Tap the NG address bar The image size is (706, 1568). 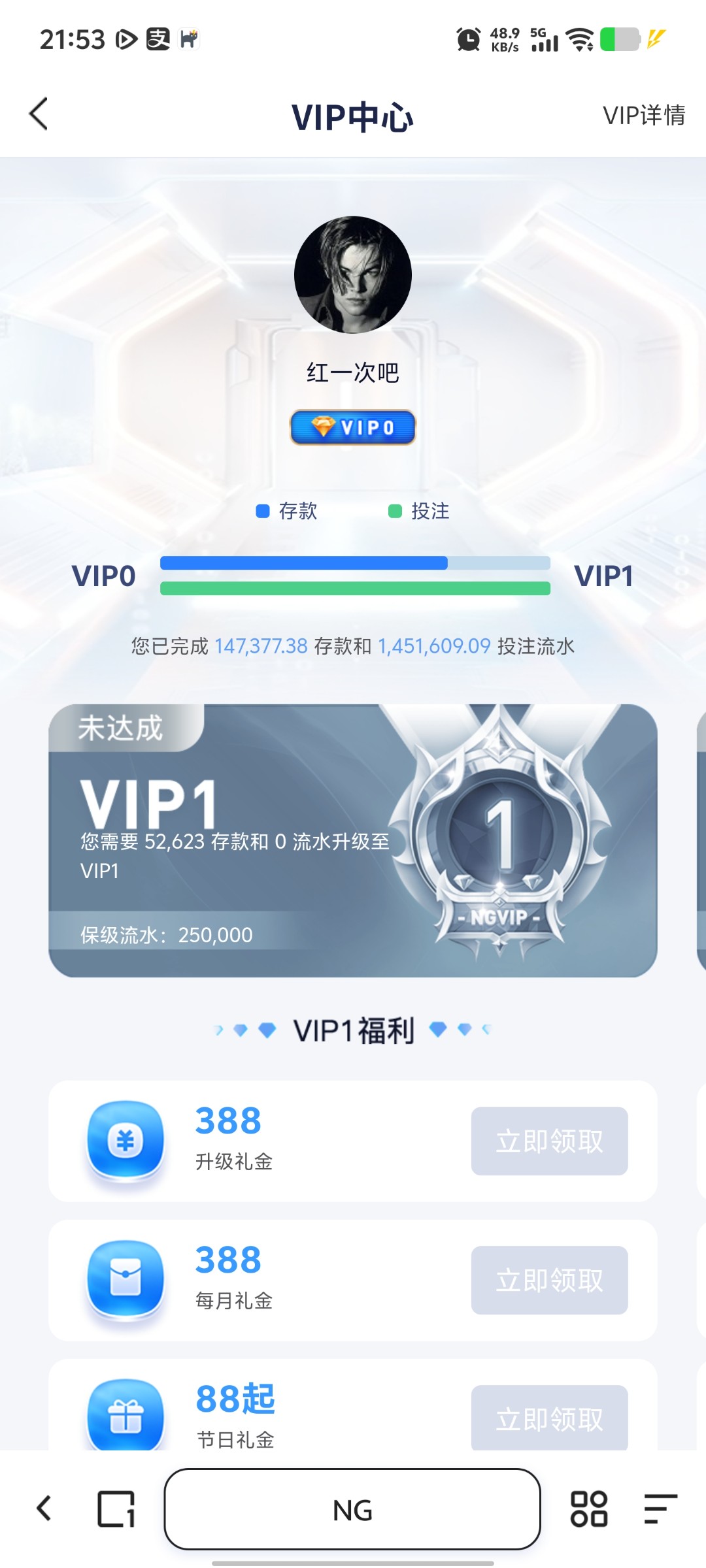352,1509
